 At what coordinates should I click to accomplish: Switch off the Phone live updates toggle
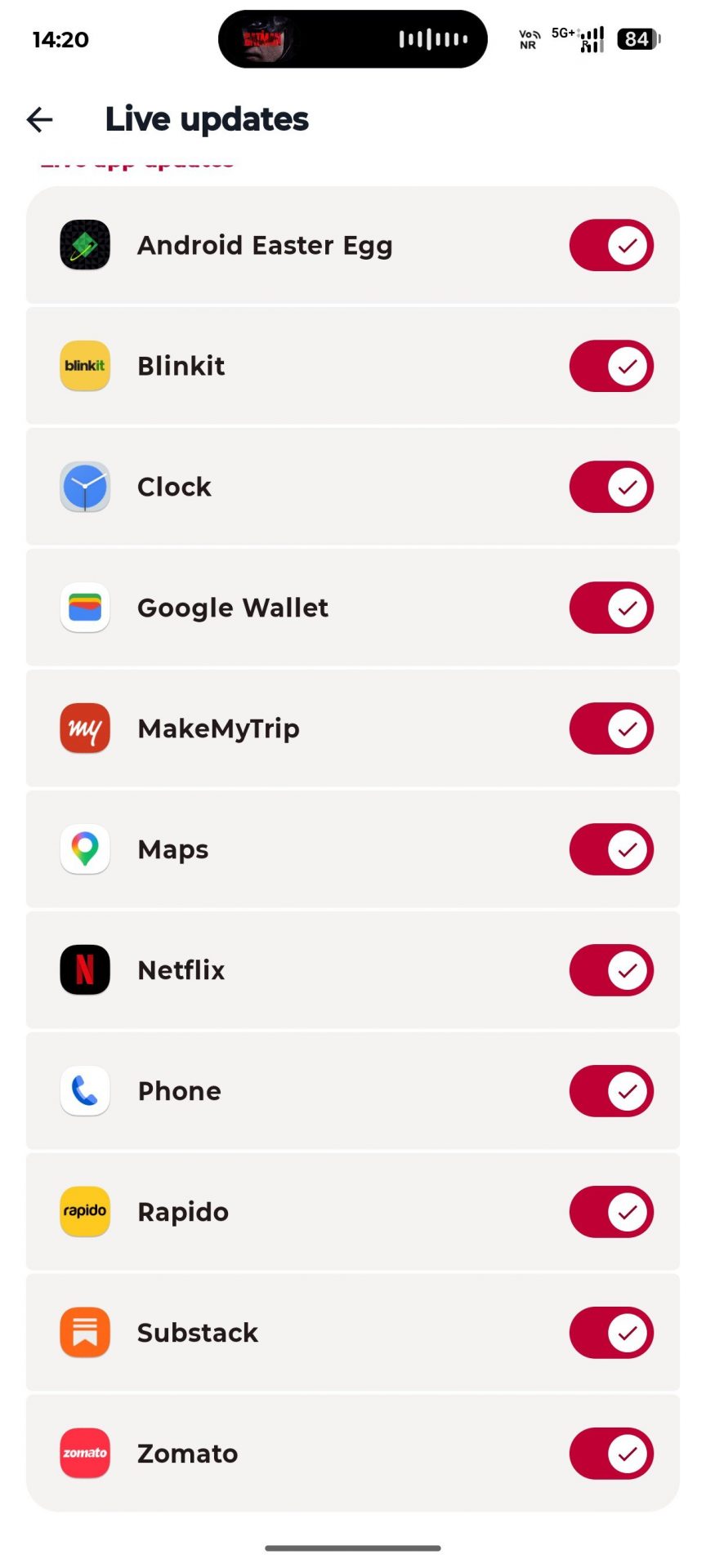(x=611, y=1091)
